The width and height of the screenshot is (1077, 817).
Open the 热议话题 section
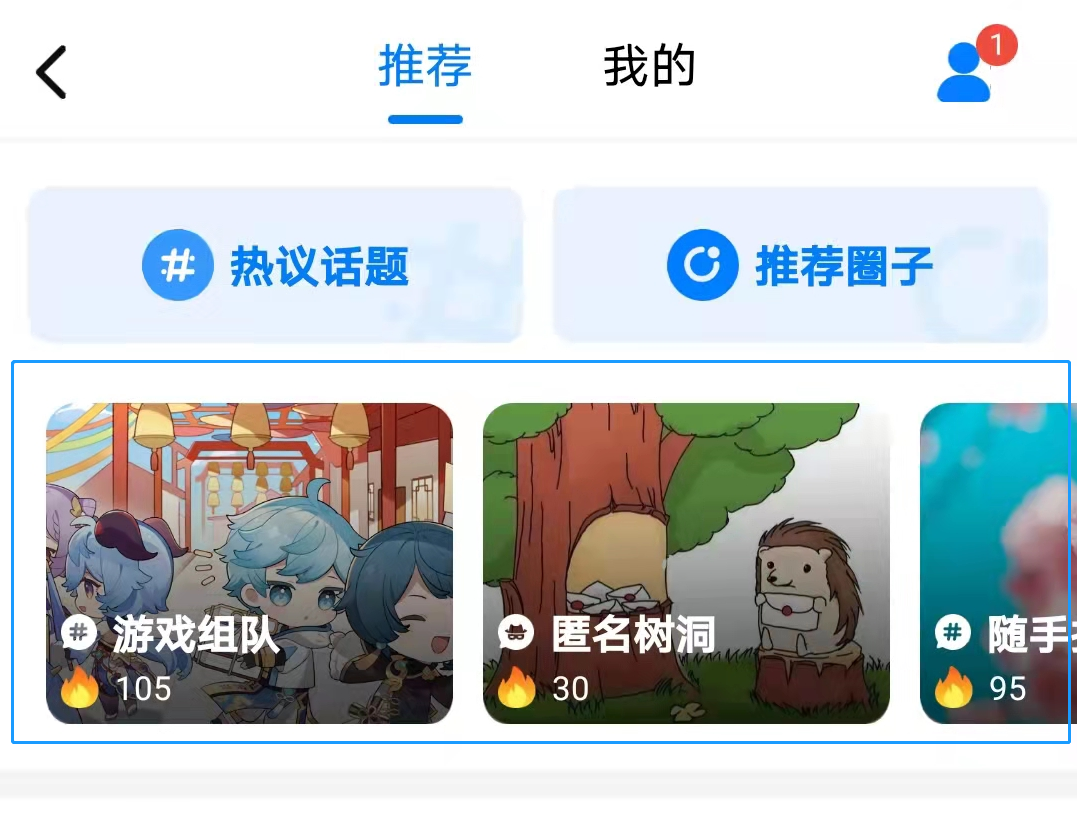275,266
